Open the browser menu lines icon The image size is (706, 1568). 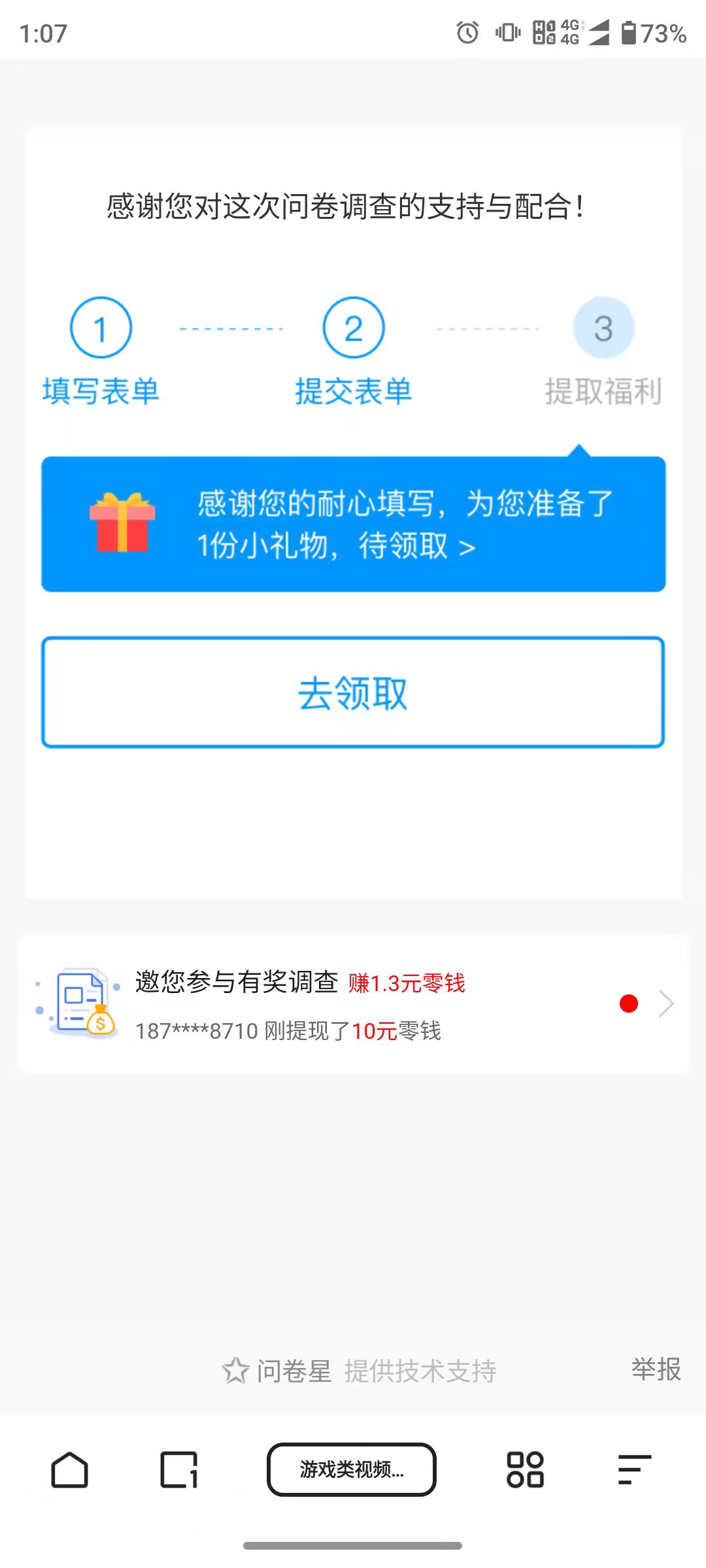tap(634, 1470)
